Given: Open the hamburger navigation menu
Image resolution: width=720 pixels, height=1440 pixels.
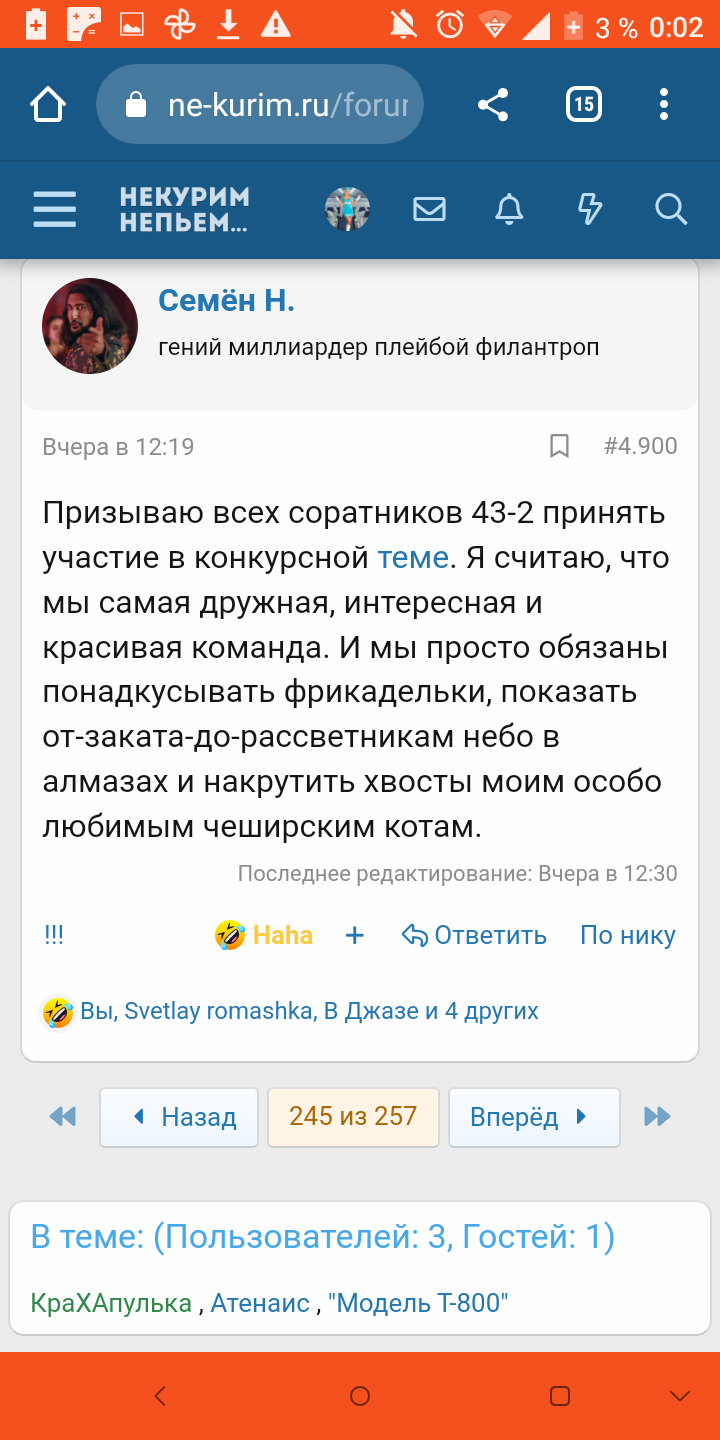Looking at the screenshot, I should pyautogui.click(x=55, y=210).
